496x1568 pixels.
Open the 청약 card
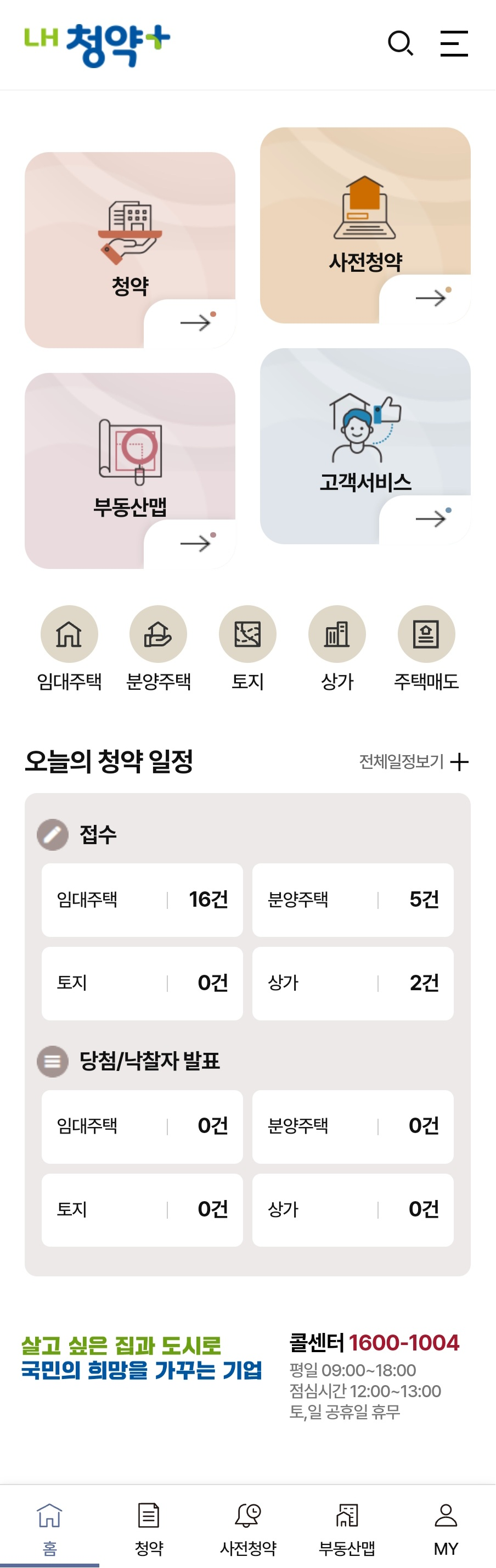pyautogui.click(x=130, y=249)
